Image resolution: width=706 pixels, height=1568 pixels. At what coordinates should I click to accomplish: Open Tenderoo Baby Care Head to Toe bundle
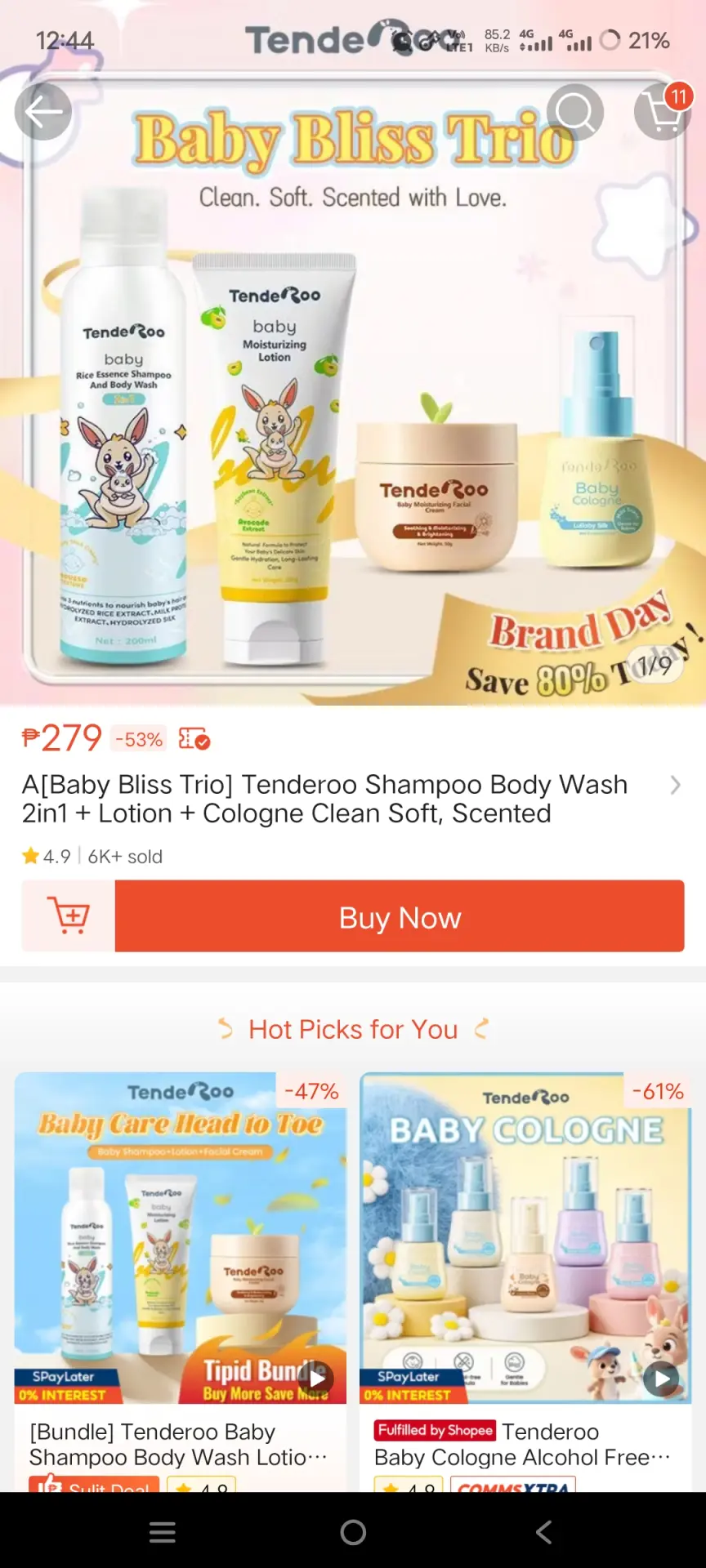pyautogui.click(x=181, y=1282)
